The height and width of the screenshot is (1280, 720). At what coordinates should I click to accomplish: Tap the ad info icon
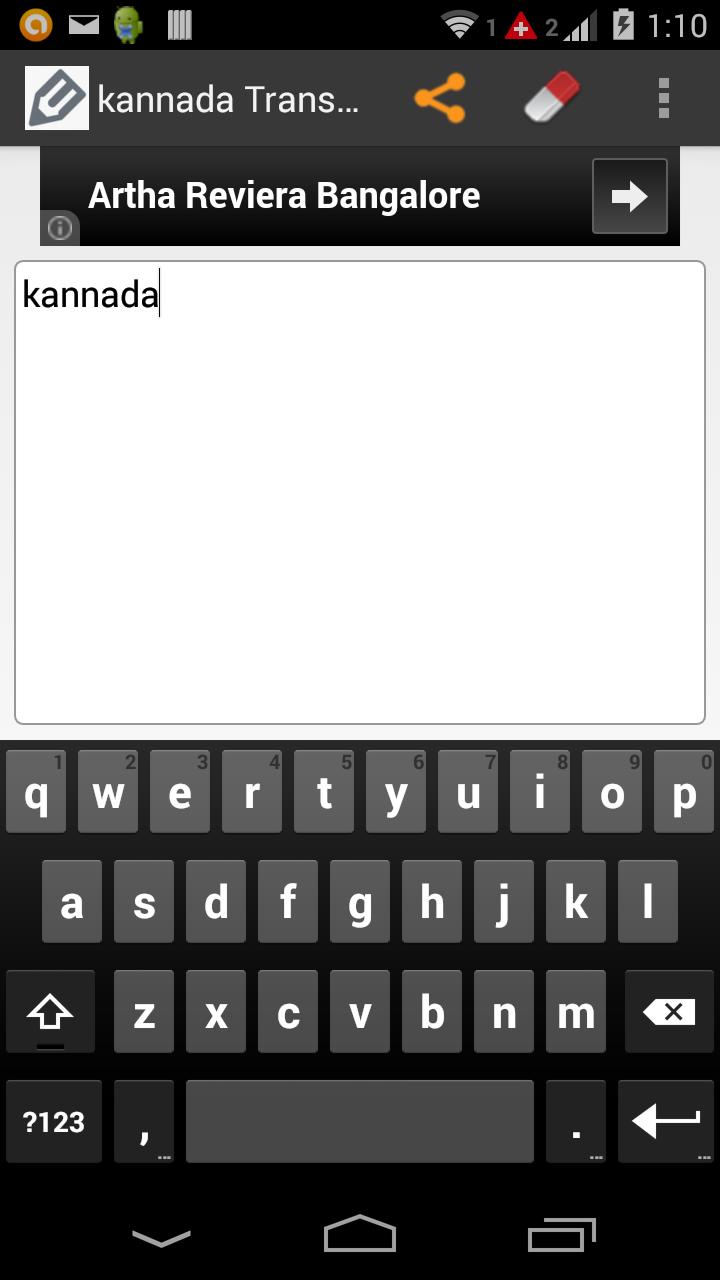click(60, 229)
